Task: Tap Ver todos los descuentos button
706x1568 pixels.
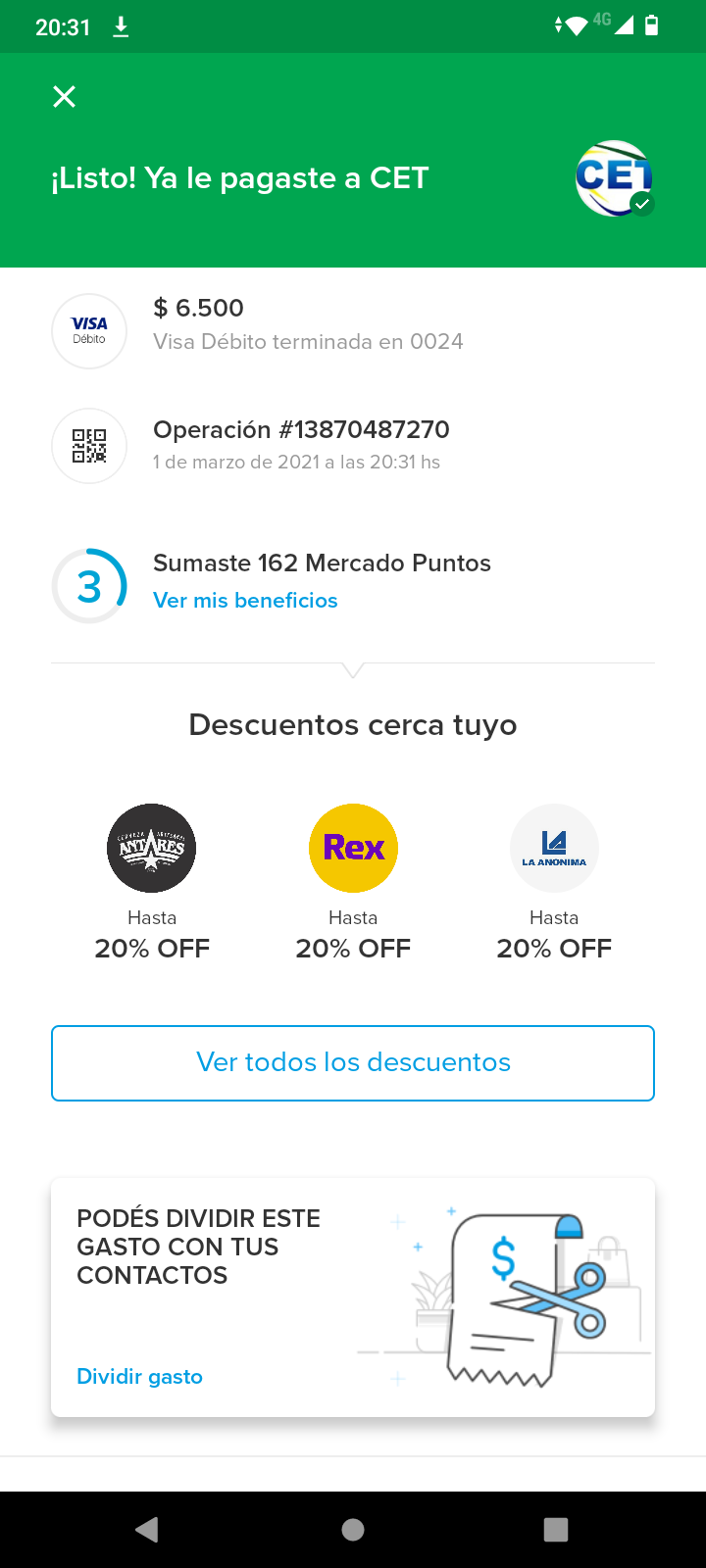Action: (353, 1063)
